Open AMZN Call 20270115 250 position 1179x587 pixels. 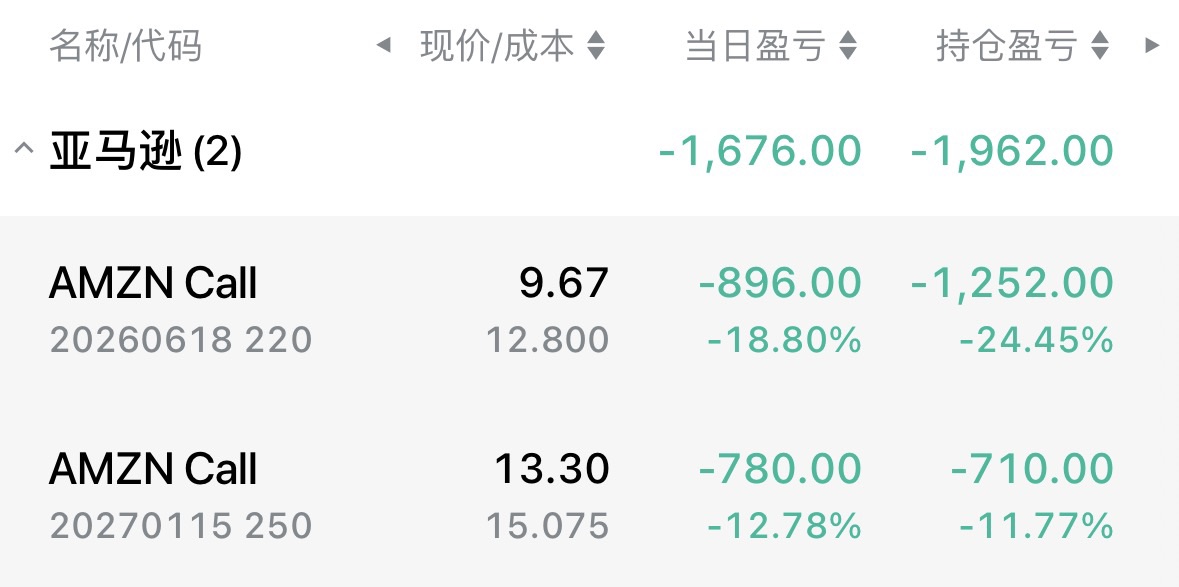[x=590, y=495]
